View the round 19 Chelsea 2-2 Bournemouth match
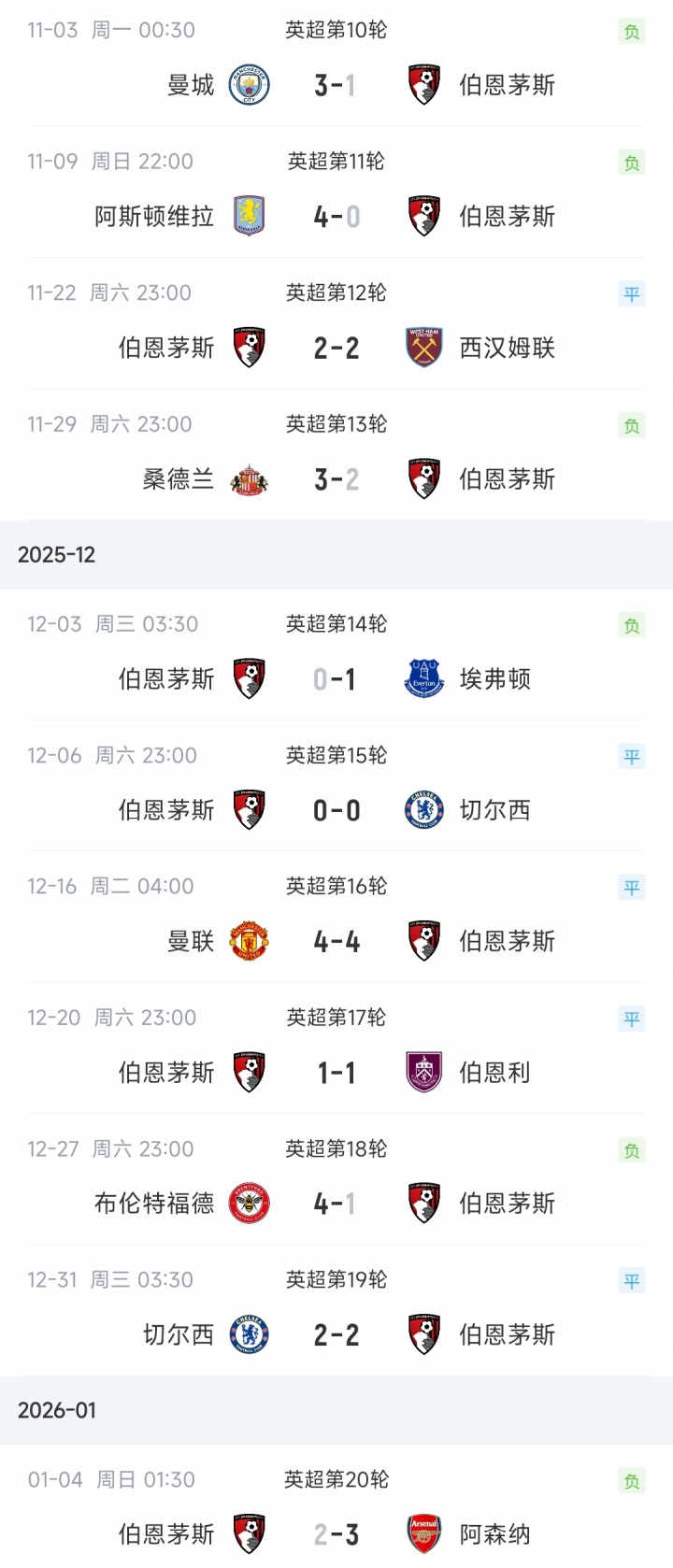The height and width of the screenshot is (1568, 673). point(336,1334)
